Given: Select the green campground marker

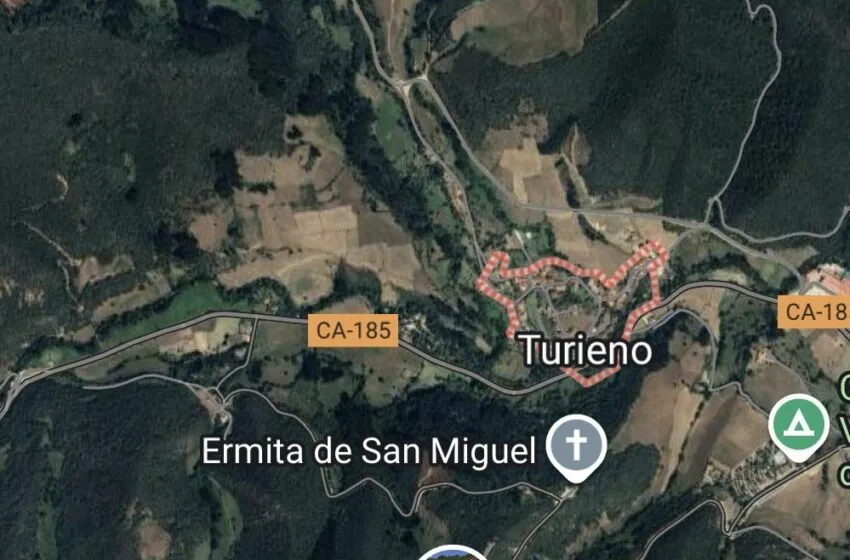Looking at the screenshot, I should click(x=798, y=425).
